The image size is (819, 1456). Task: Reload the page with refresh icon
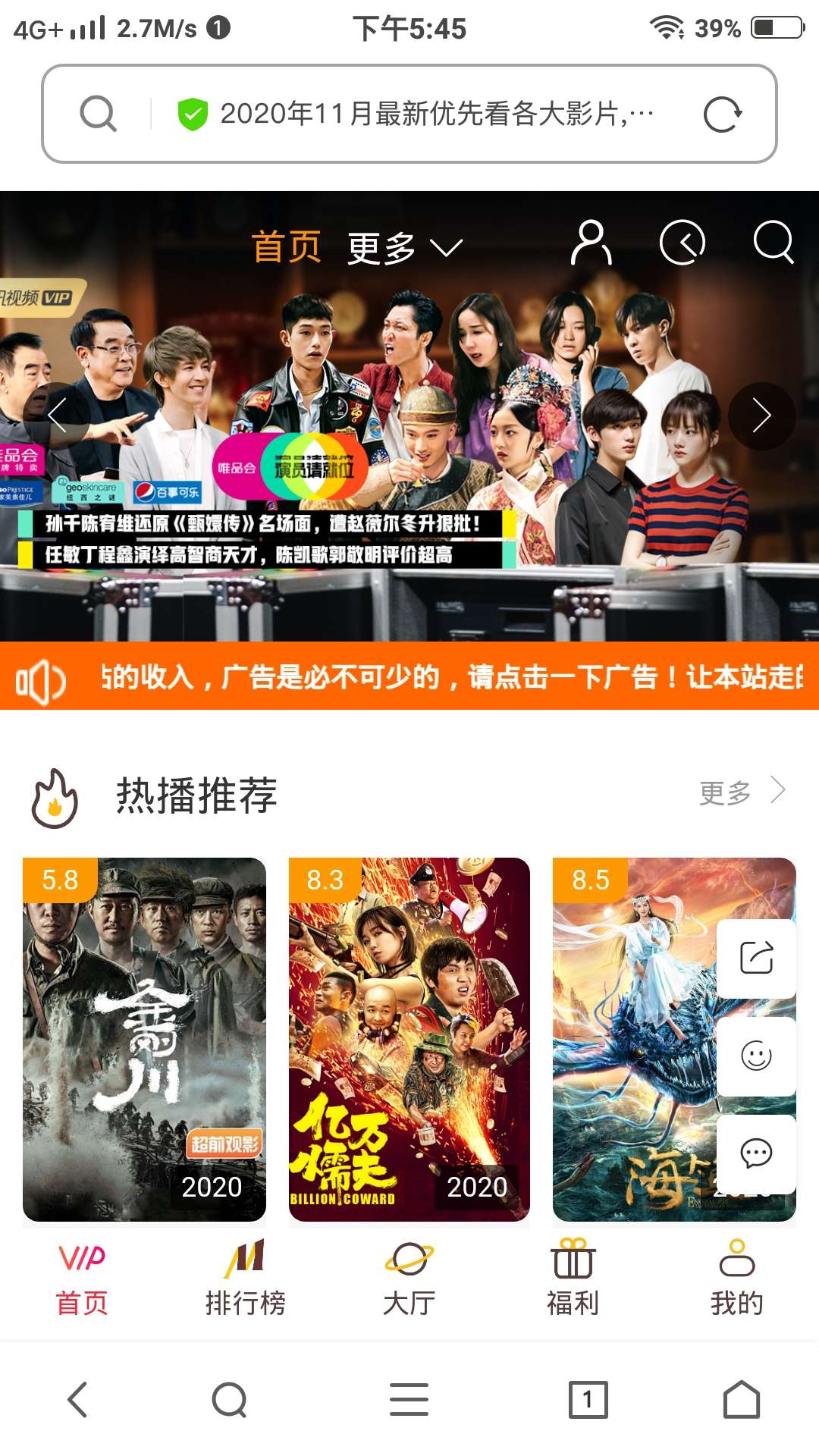pyautogui.click(x=722, y=115)
